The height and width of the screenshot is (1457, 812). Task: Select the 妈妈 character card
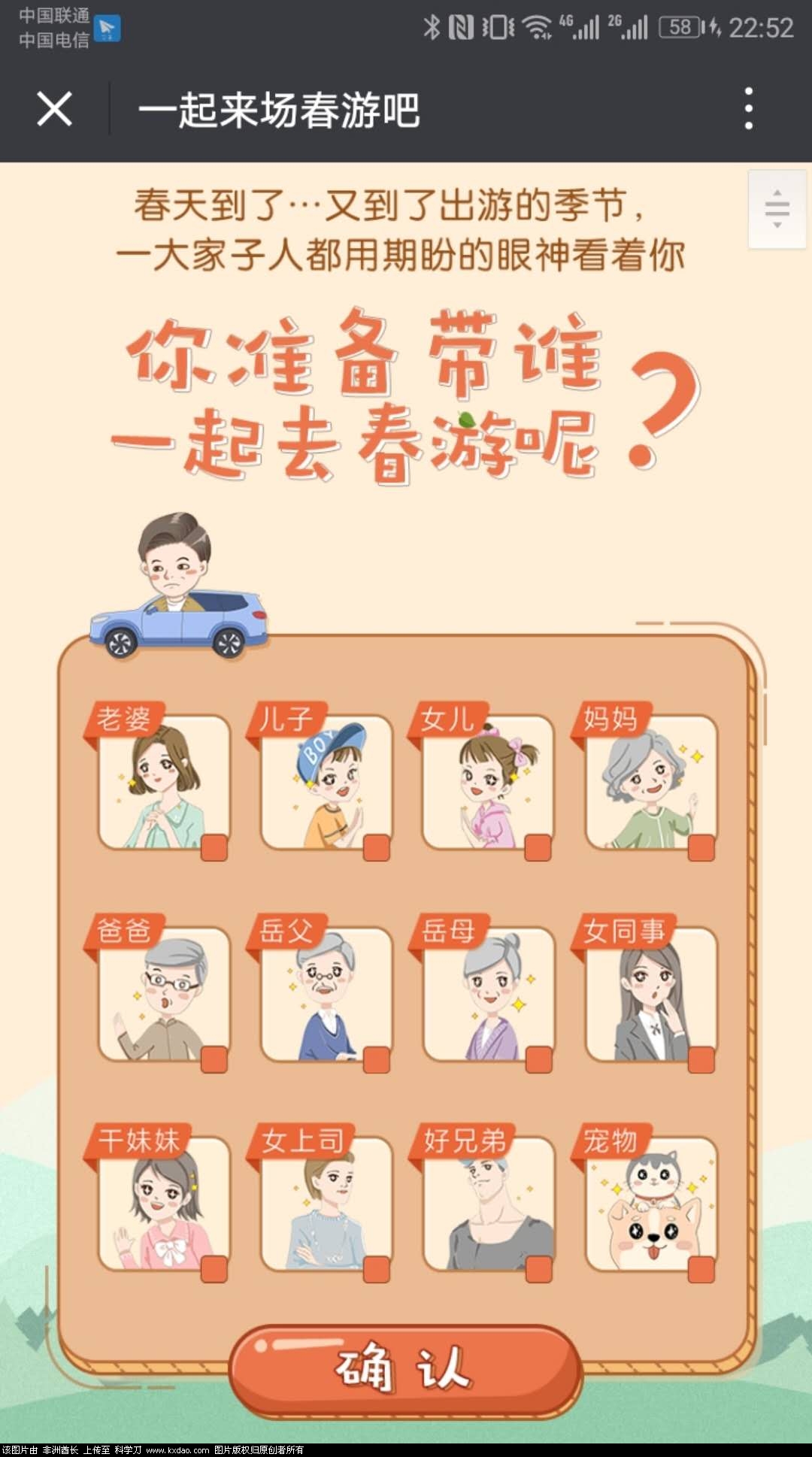click(650, 783)
